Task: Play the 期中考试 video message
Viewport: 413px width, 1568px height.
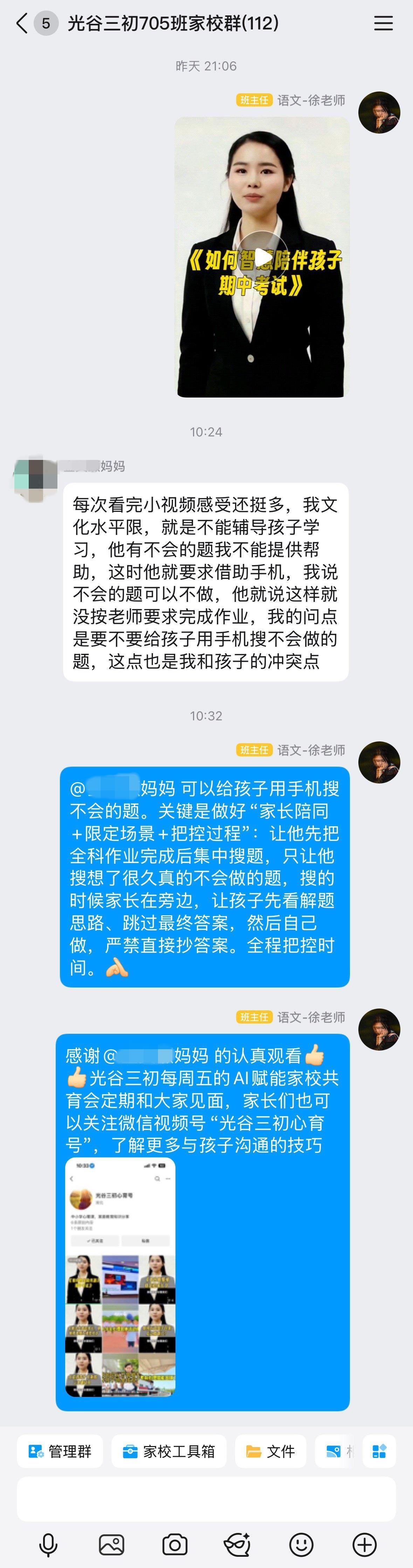Action: tap(263, 258)
